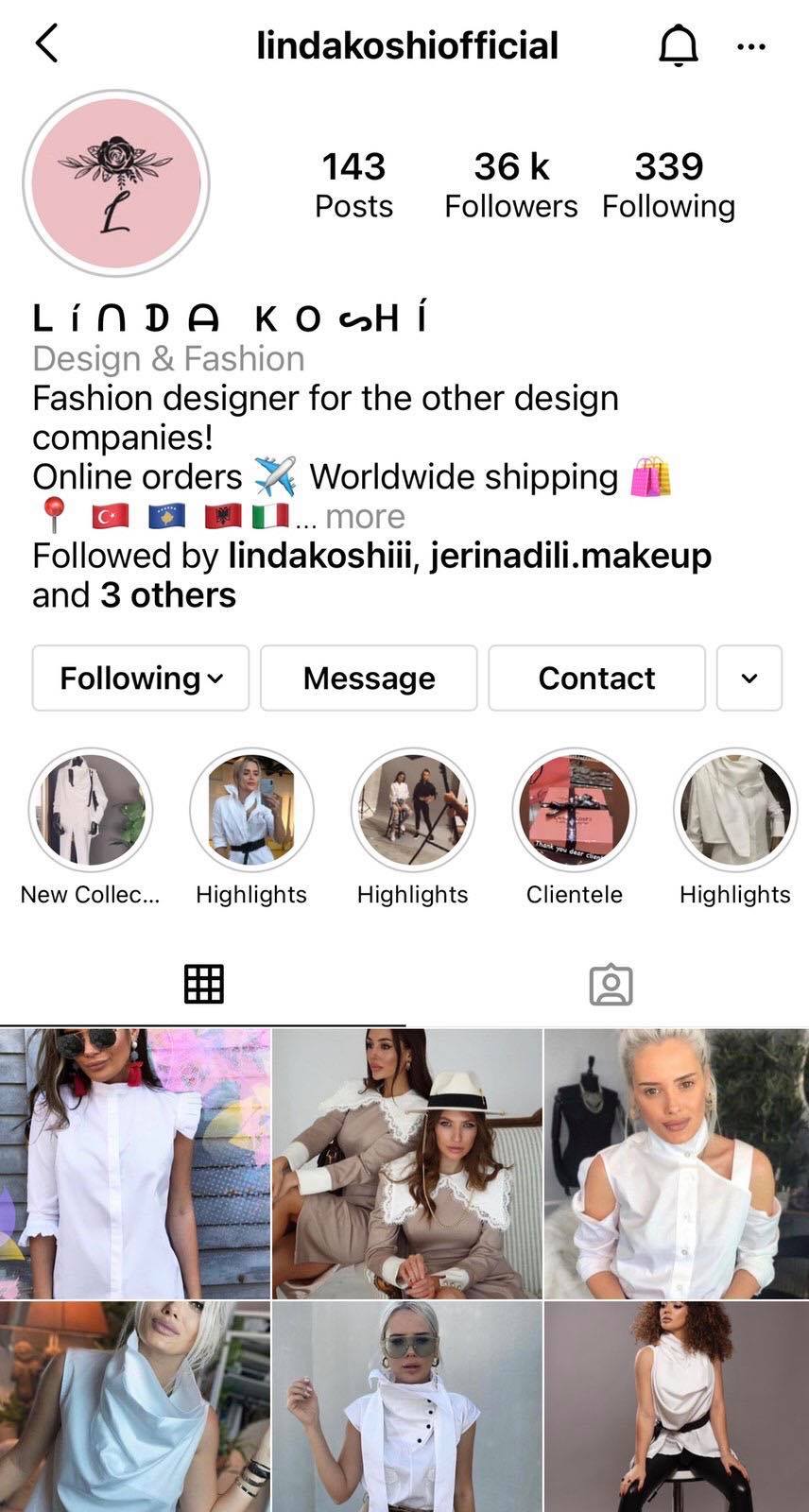The height and width of the screenshot is (1512, 809).
Task: Open the notifications bell
Action: tap(678, 45)
